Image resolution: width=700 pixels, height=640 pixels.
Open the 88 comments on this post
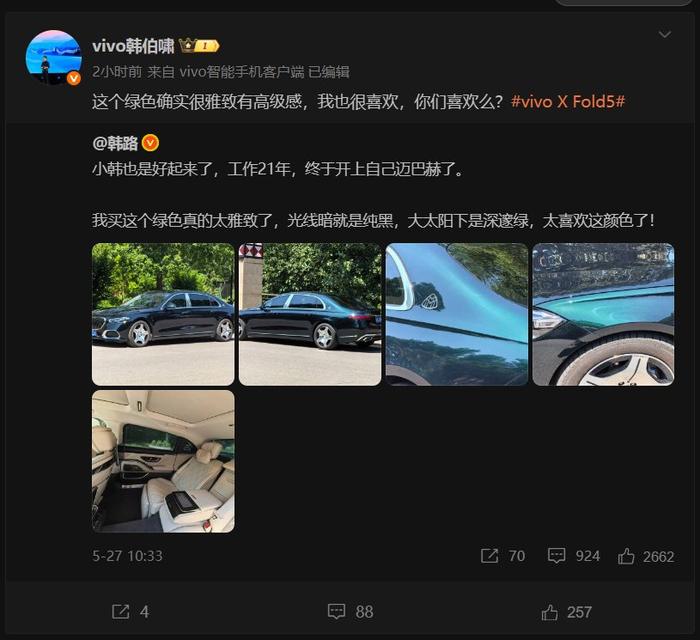[350, 611]
